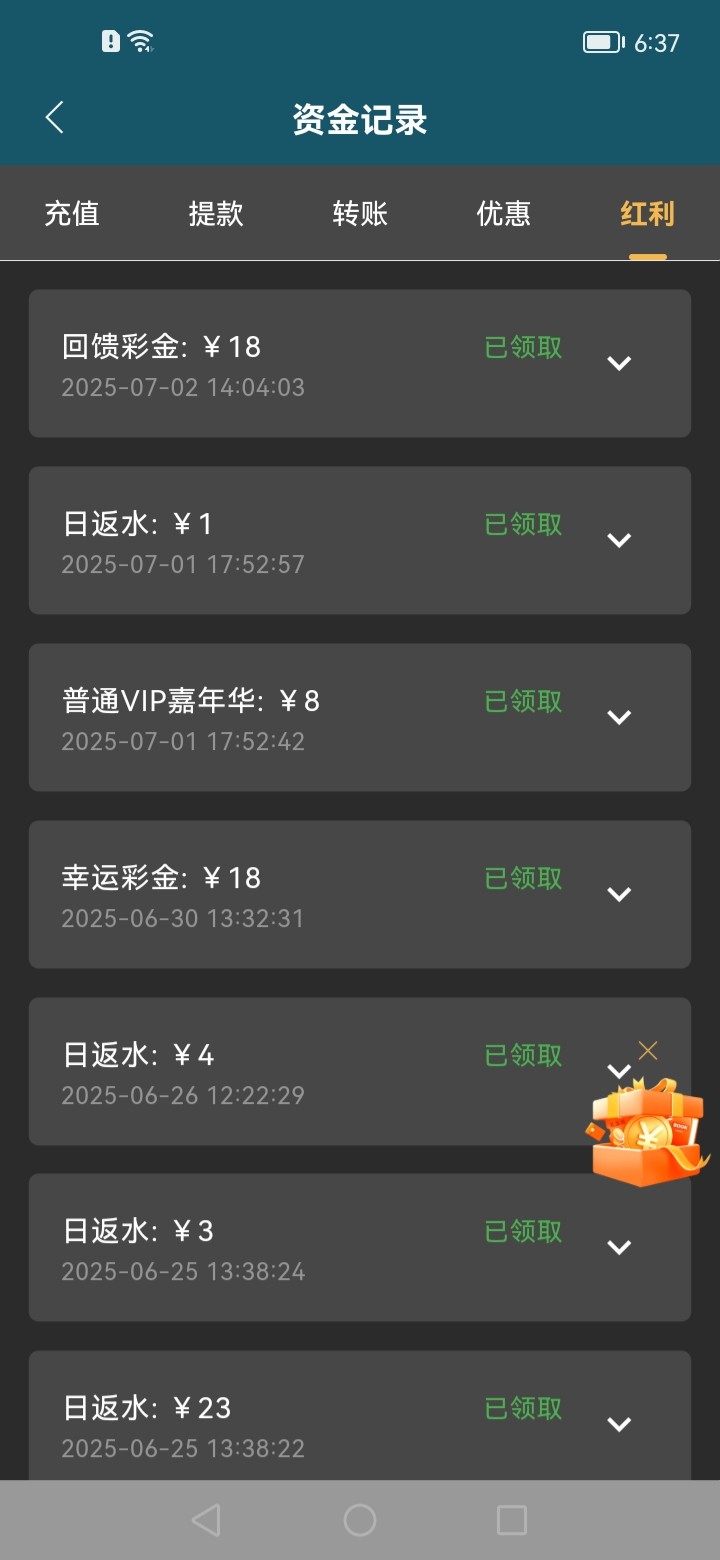Dismiss the floating gift box icon
The image size is (720, 1560).
pyautogui.click(x=648, y=1050)
